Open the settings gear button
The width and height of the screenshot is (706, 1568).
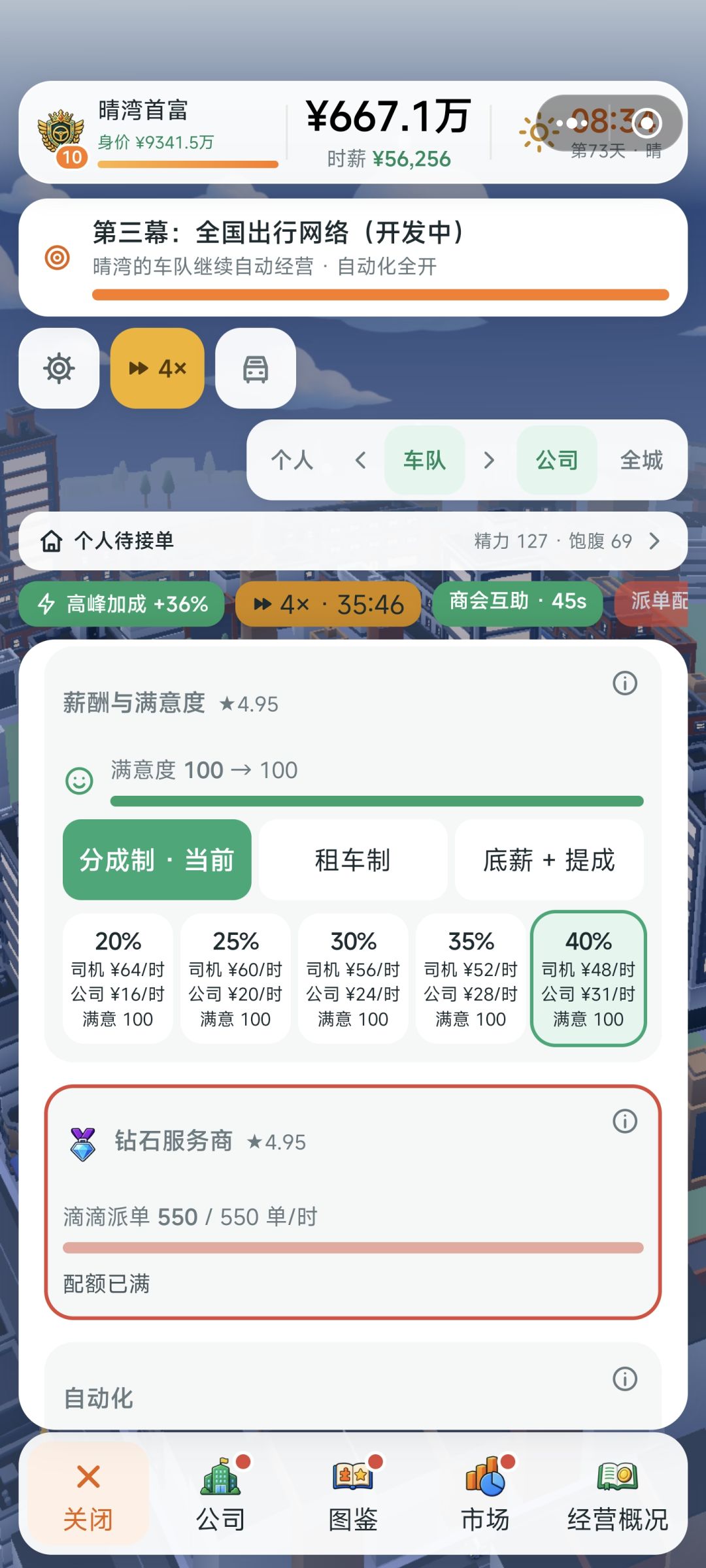59,368
